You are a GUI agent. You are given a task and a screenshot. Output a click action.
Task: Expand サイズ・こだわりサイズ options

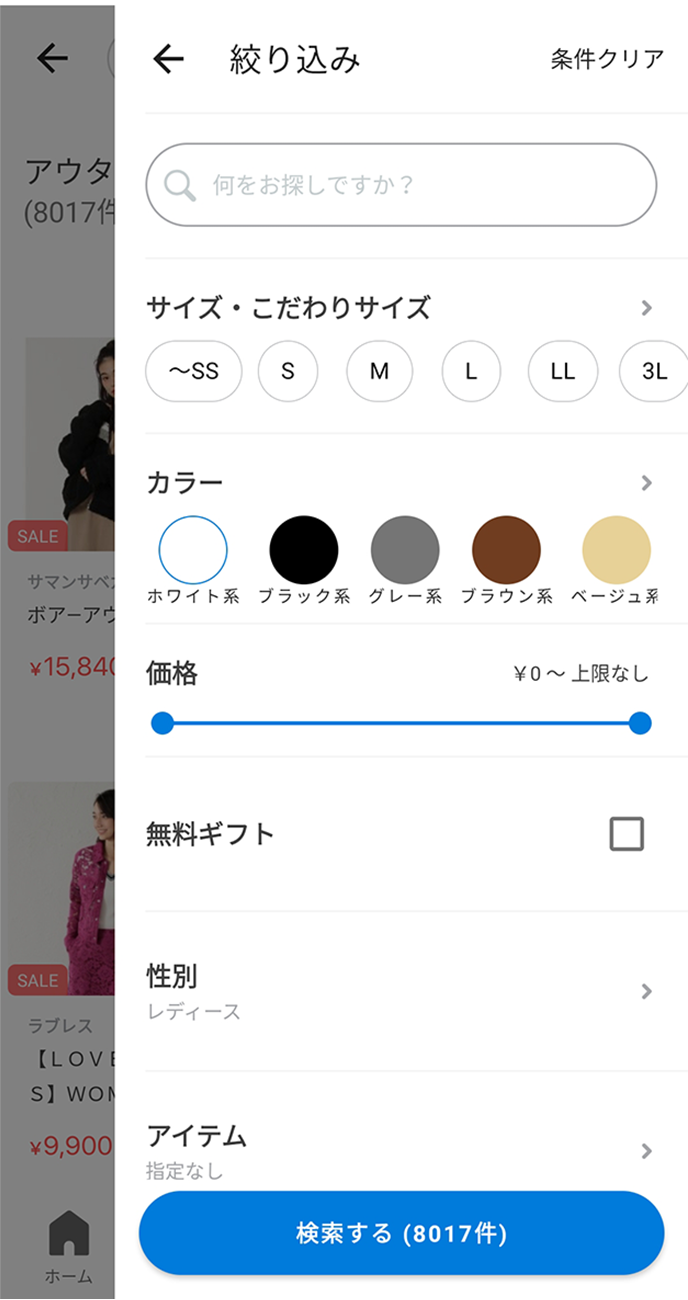pos(646,308)
